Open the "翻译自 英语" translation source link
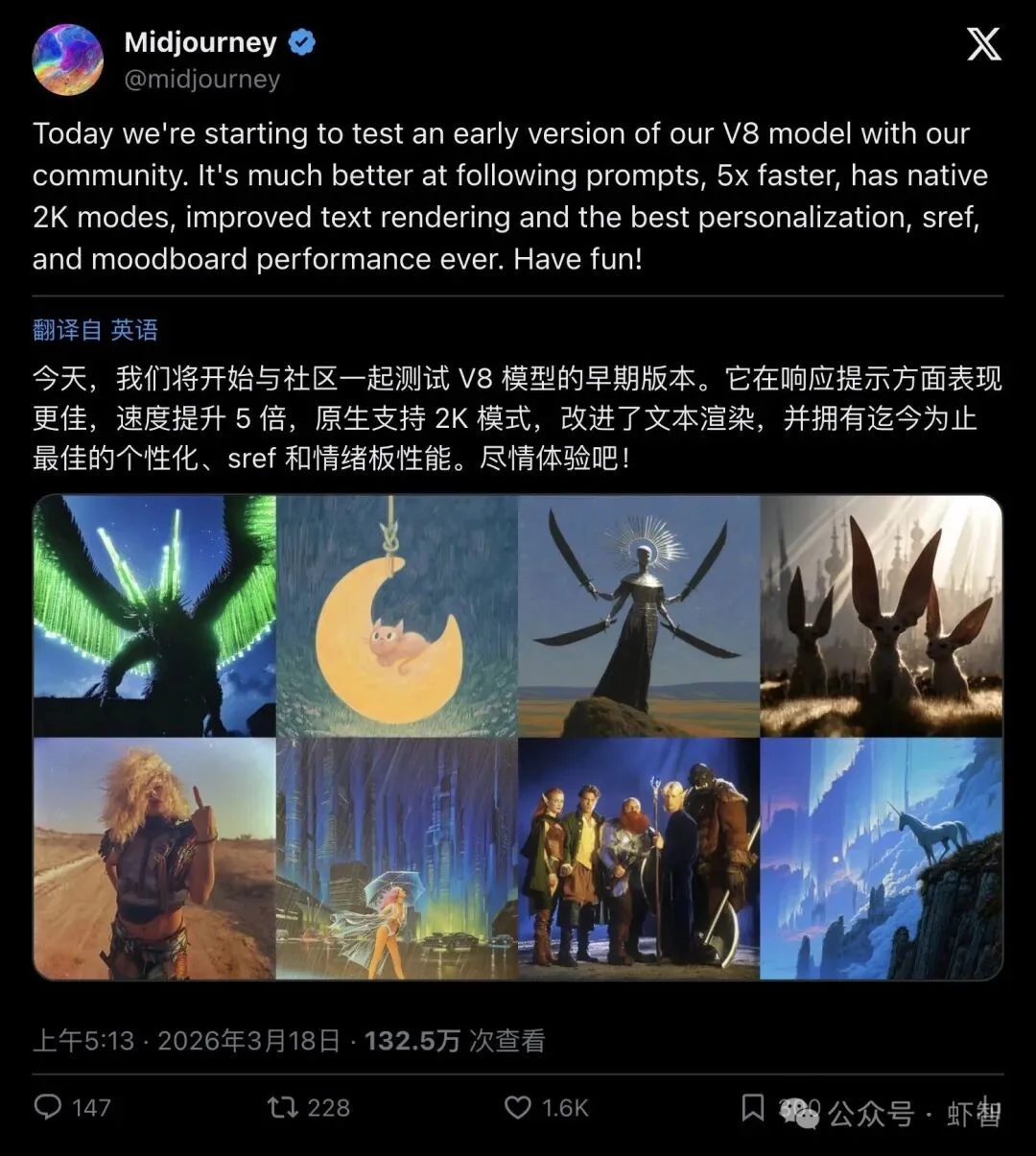This screenshot has width=1036, height=1156. (93, 331)
